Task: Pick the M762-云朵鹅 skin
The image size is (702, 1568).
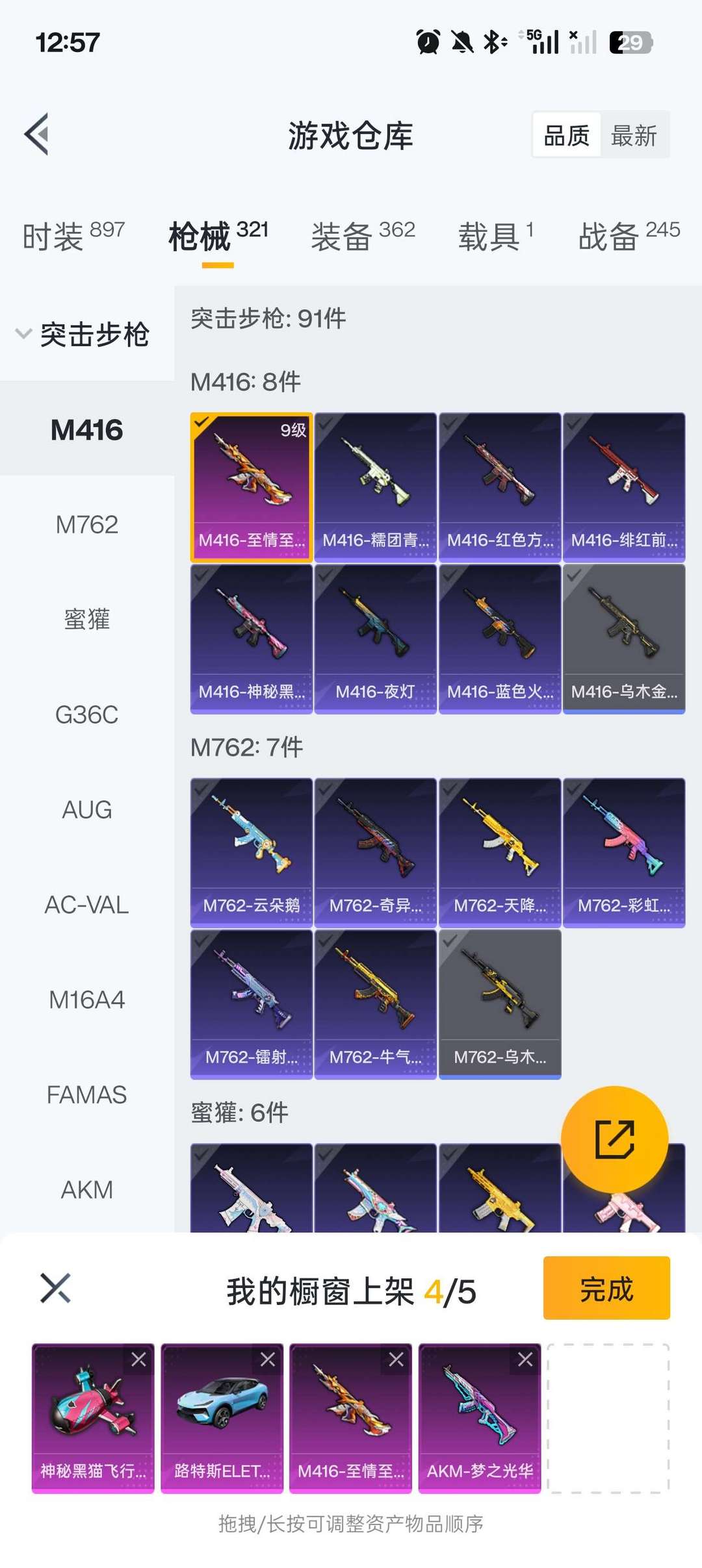Action: pyautogui.click(x=251, y=852)
